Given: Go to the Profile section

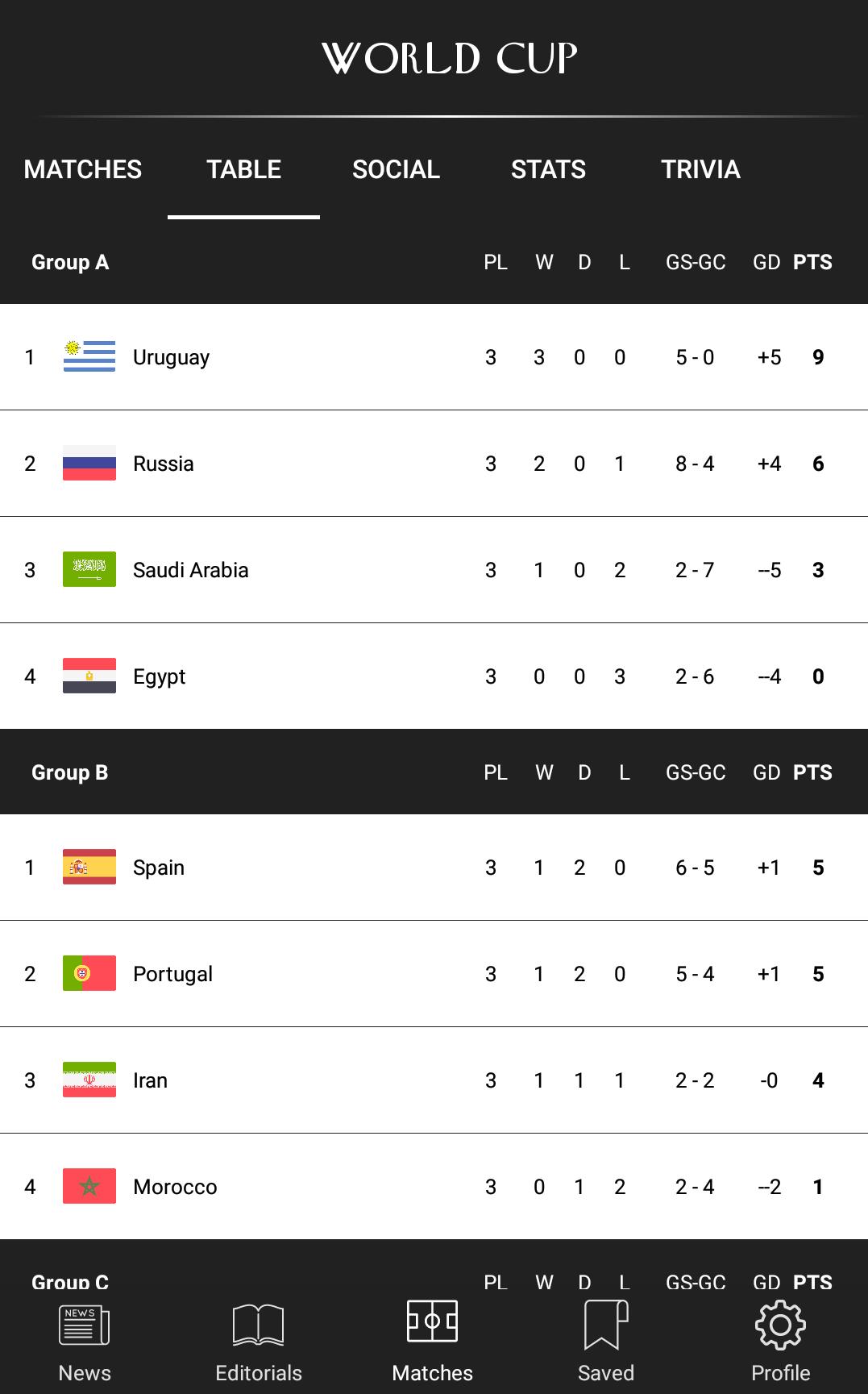Looking at the screenshot, I should [x=780, y=1341].
